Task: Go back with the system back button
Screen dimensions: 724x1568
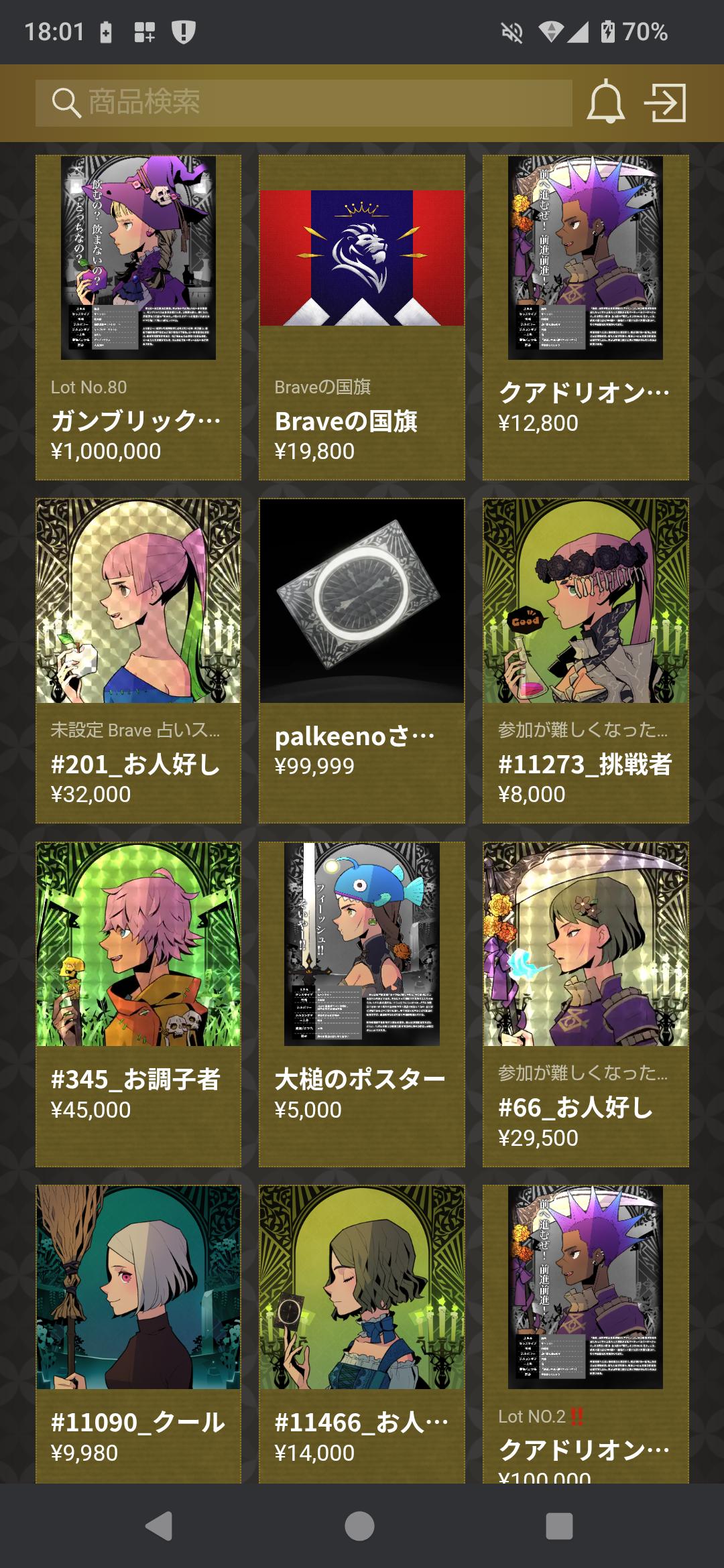Action: pos(160,1526)
